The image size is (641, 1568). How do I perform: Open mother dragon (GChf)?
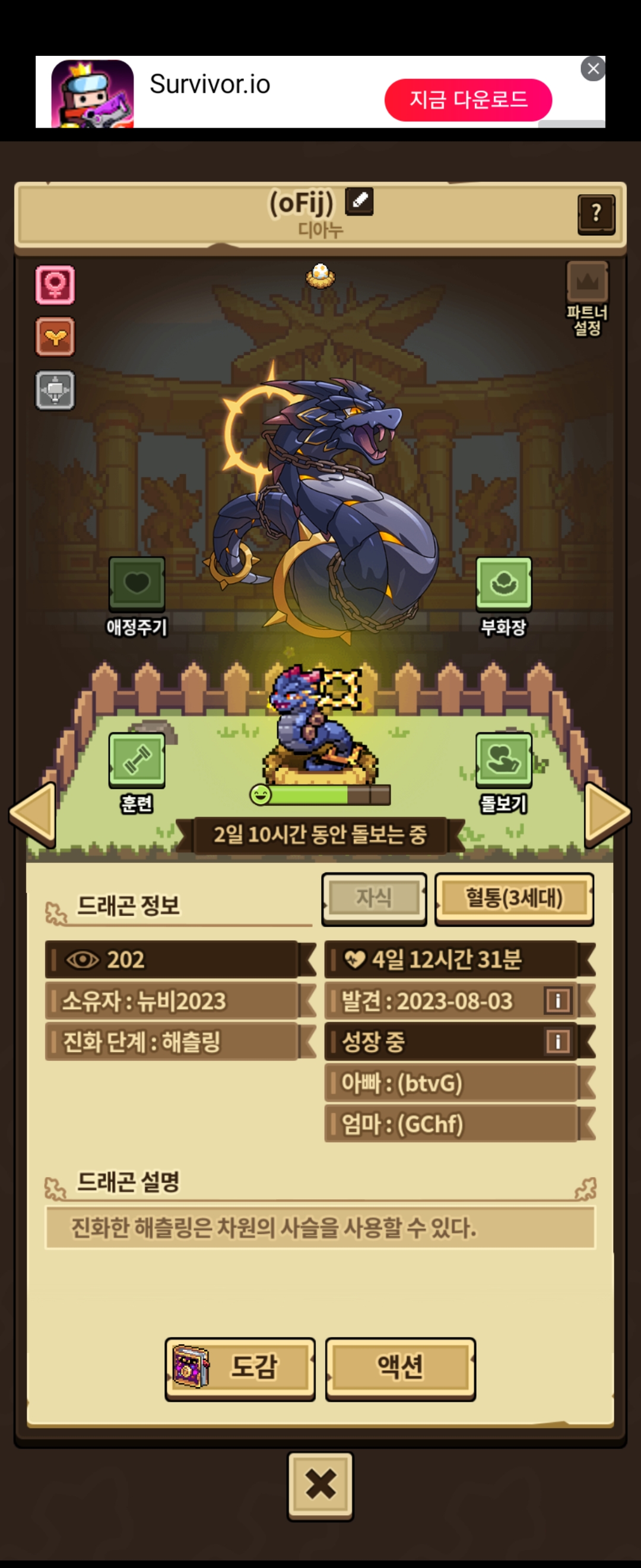click(451, 1124)
